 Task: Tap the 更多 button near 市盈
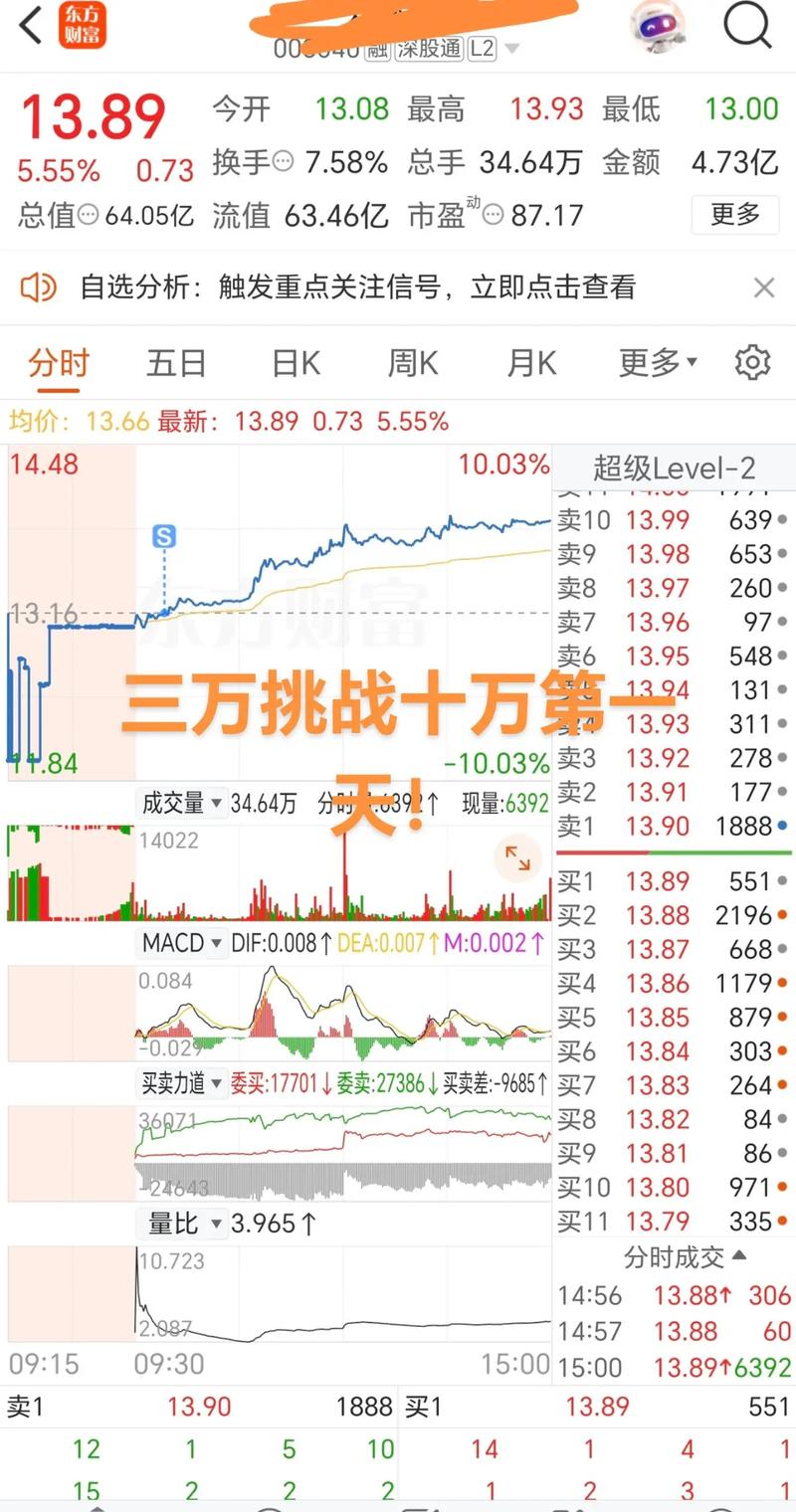coord(735,215)
